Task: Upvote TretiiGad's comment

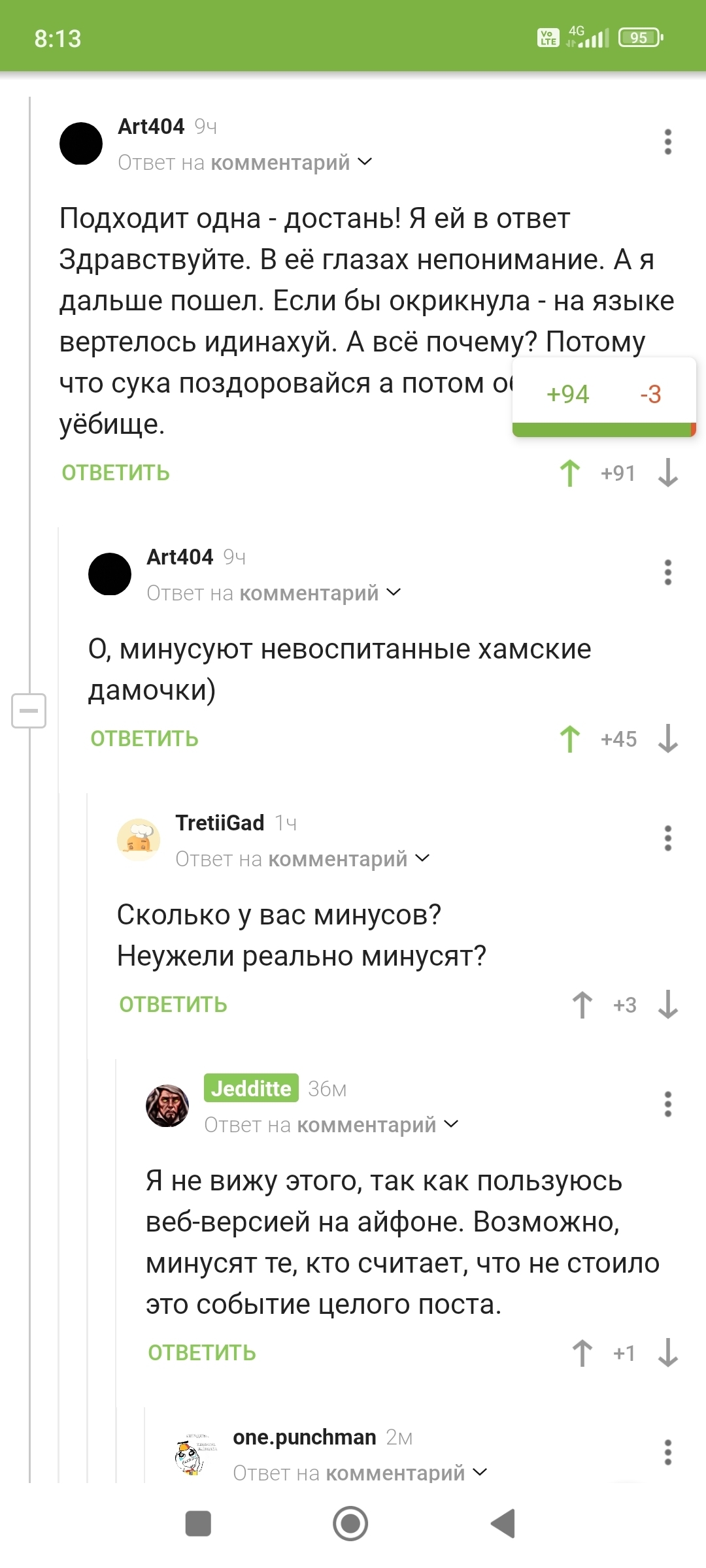Action: click(x=582, y=1005)
